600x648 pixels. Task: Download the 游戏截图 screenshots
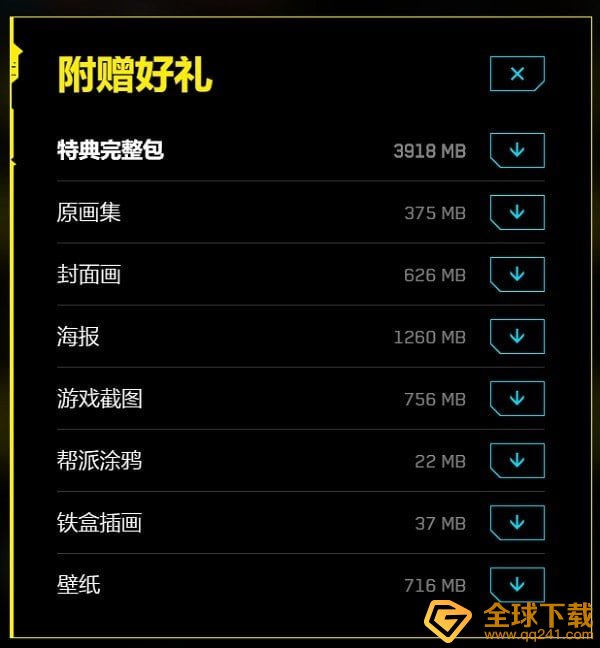tap(517, 398)
